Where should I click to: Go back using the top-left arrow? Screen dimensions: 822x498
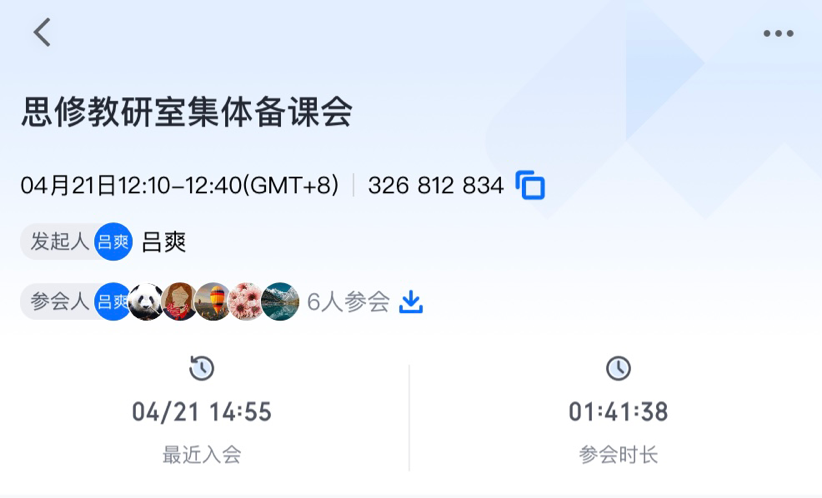(x=42, y=33)
